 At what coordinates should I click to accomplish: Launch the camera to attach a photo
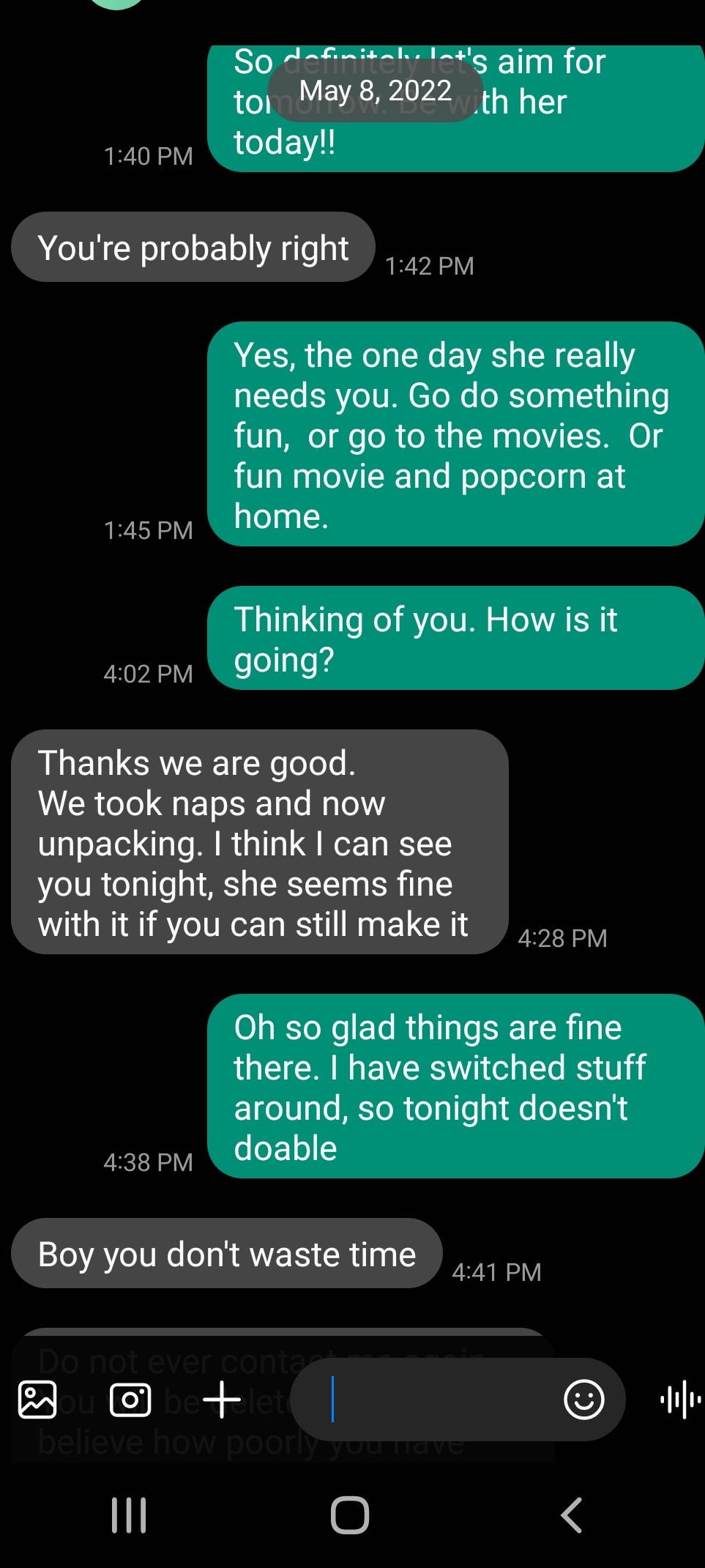130,1400
